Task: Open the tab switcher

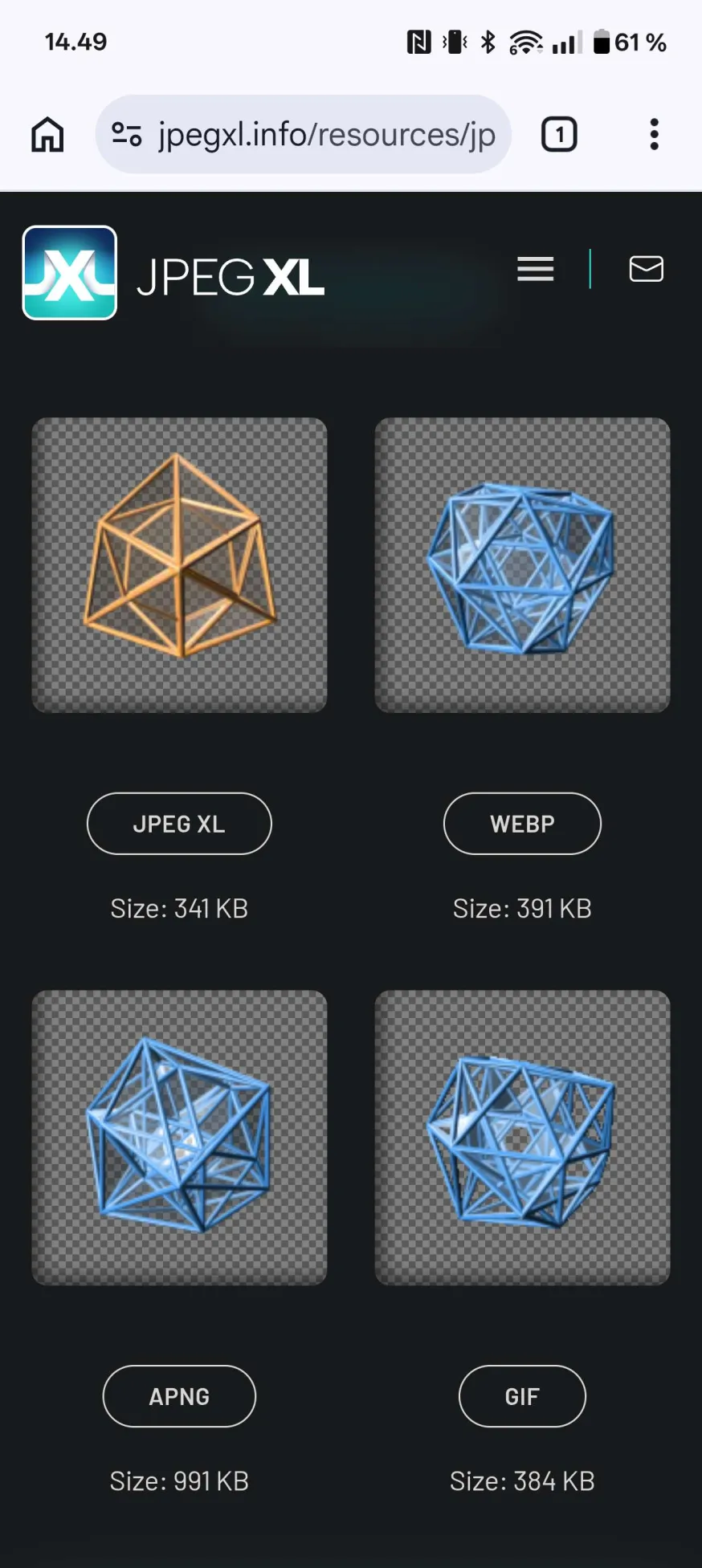Action: click(559, 134)
